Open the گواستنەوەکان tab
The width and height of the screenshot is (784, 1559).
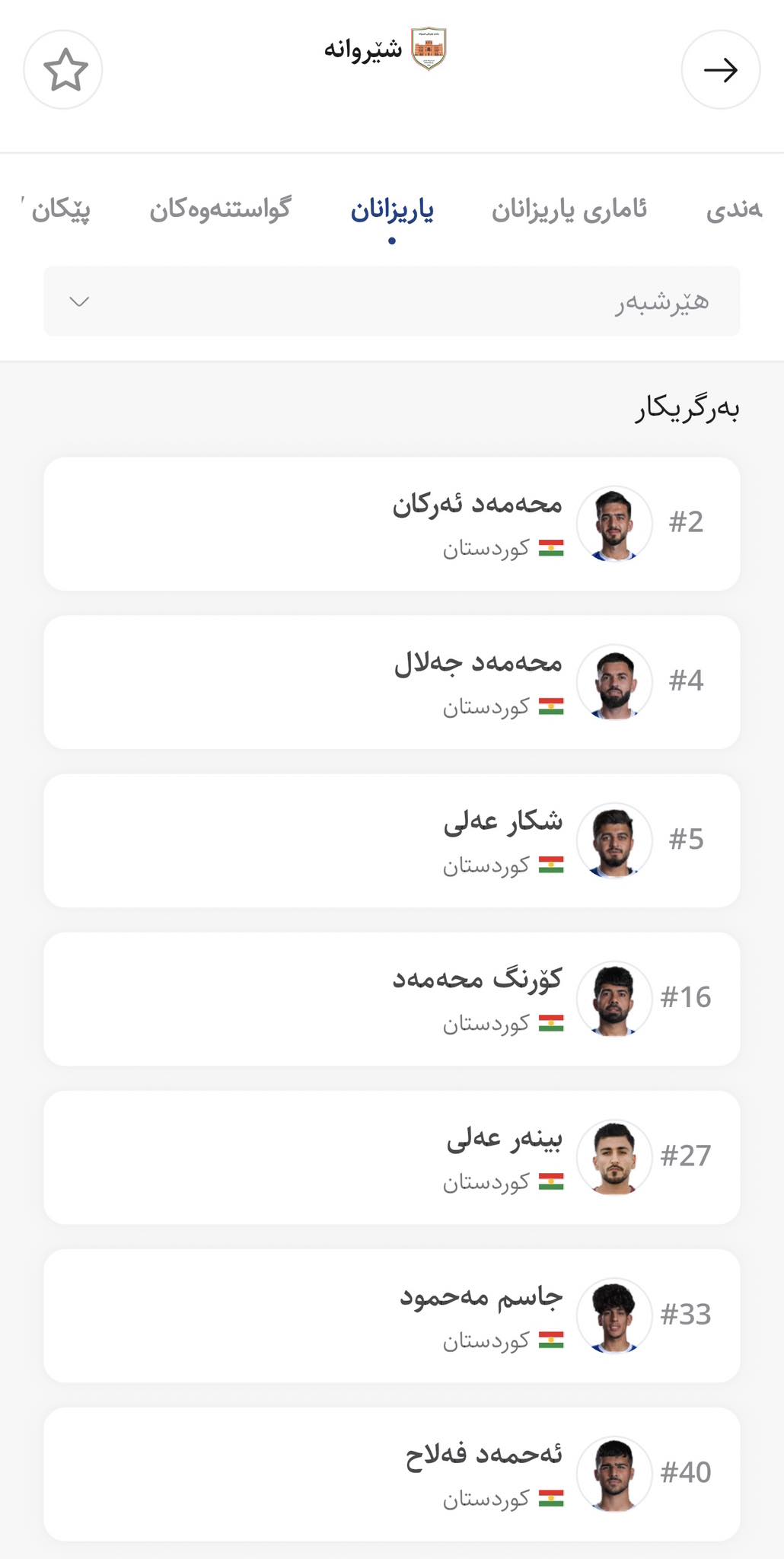(x=220, y=210)
